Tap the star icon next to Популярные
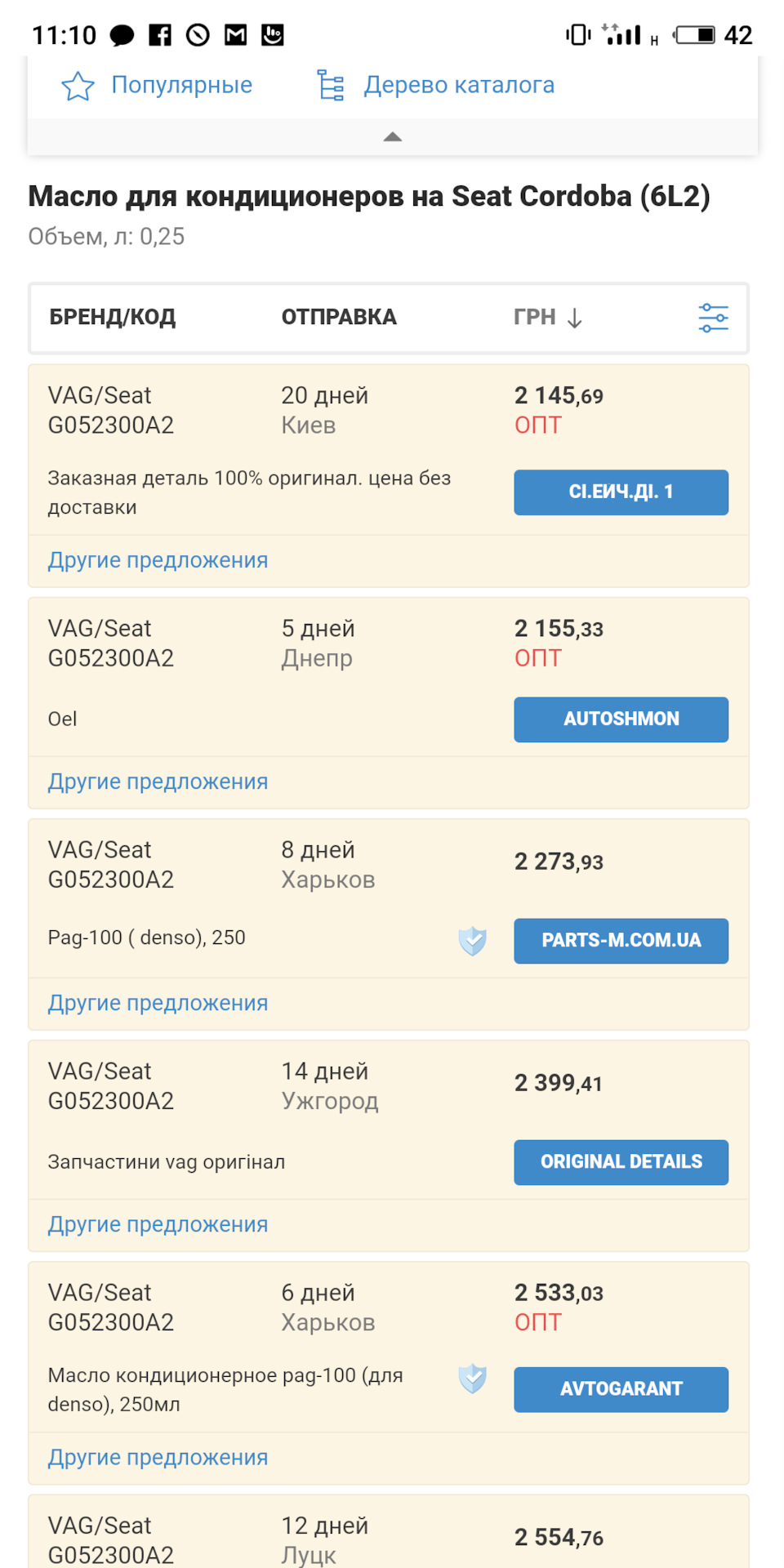Screen dimensions: 784x1568 point(78,84)
